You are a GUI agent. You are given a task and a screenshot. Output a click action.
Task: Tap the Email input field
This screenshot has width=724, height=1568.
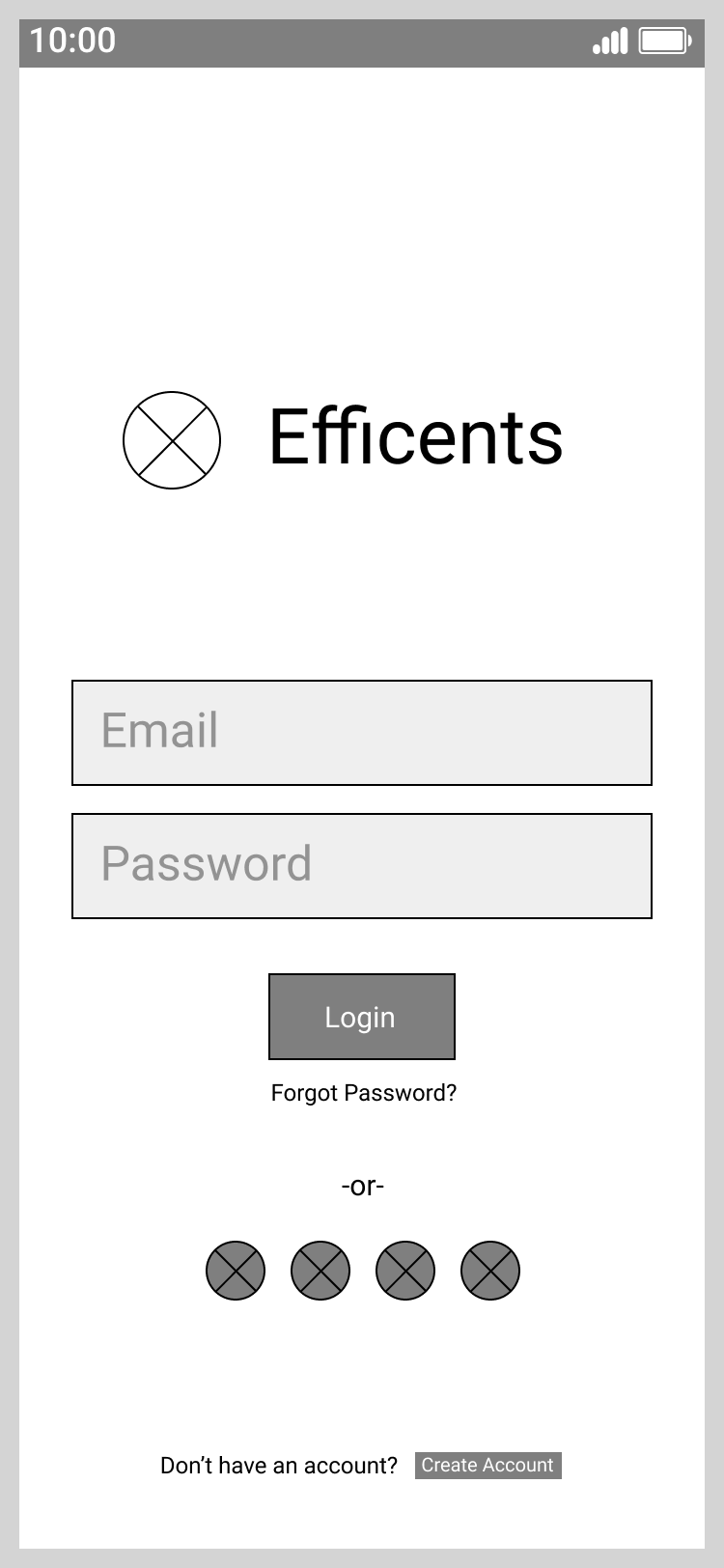tap(362, 733)
